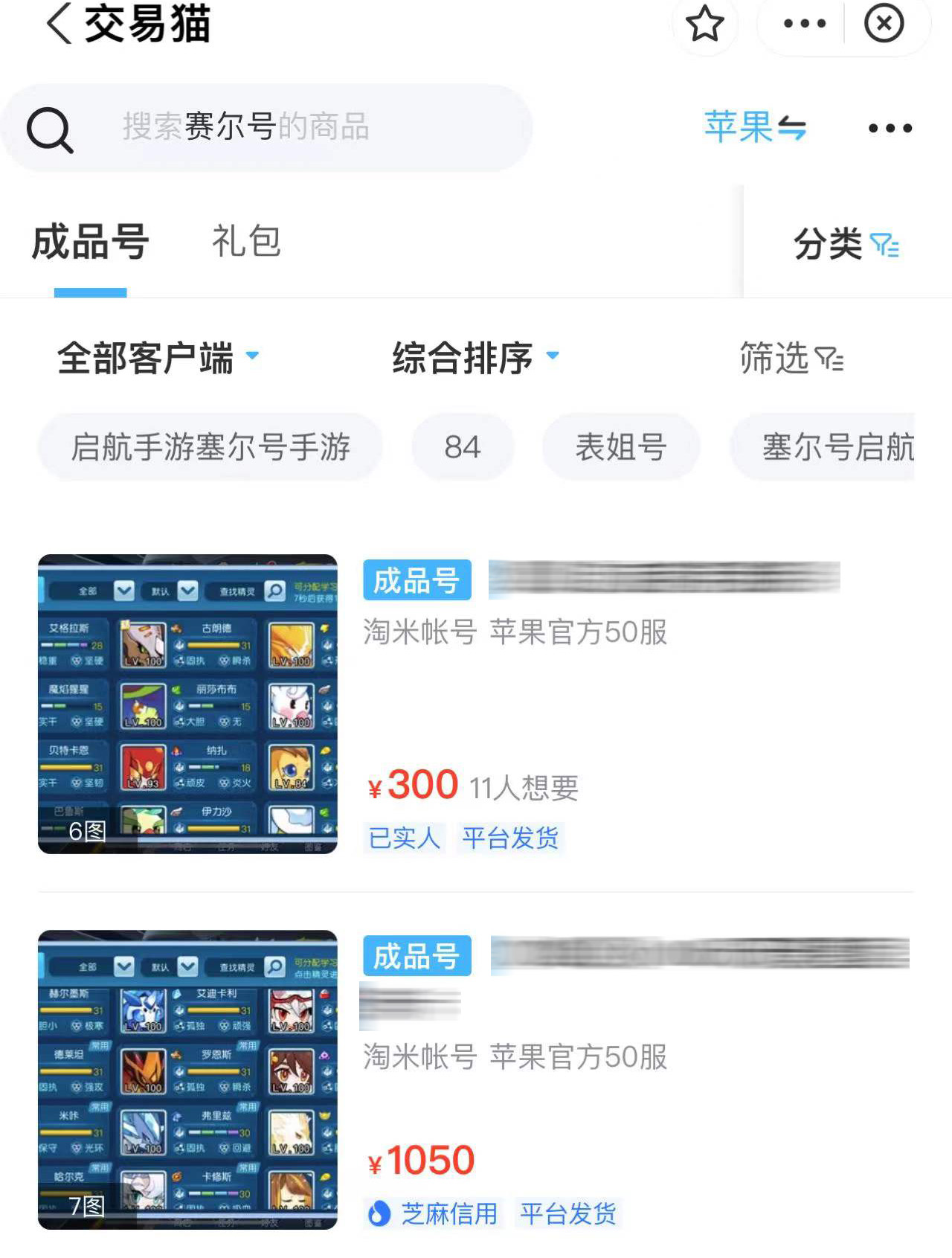Switch platform from 苹果
Viewport: 952px width, 1258px height.
click(x=755, y=127)
